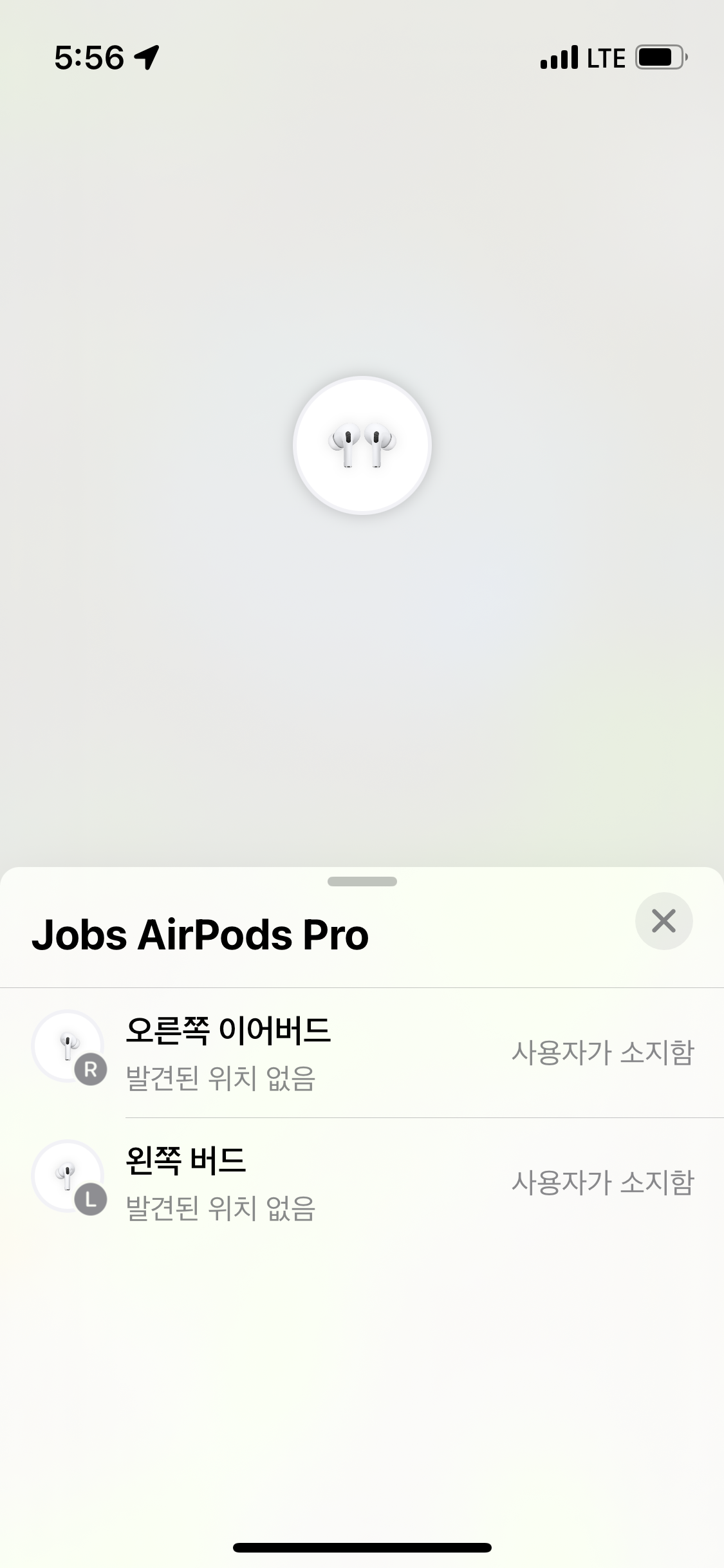Tap the sheet grabber handle
The height and width of the screenshot is (1568, 724).
coord(362,881)
